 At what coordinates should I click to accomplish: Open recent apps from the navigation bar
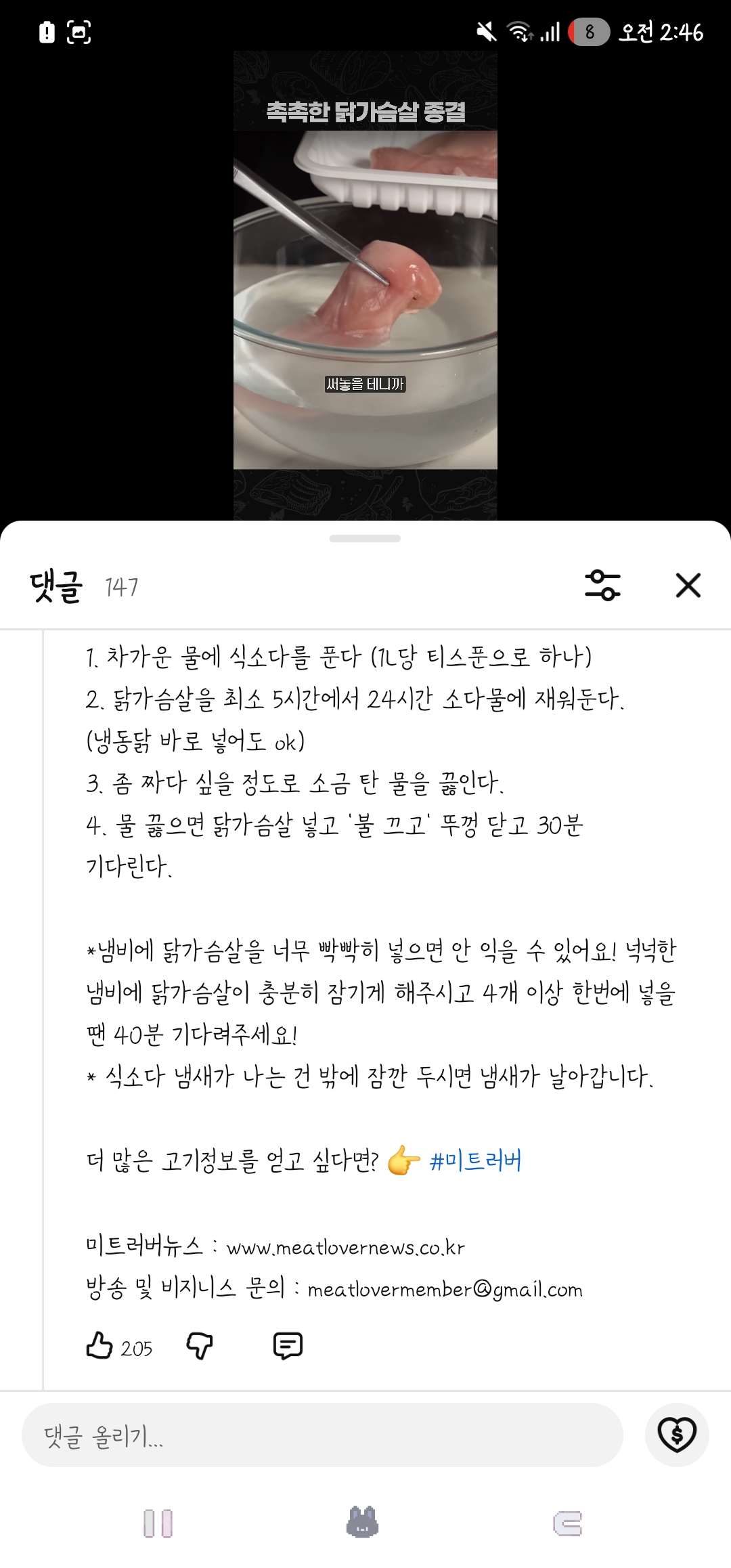pyautogui.click(x=158, y=1523)
